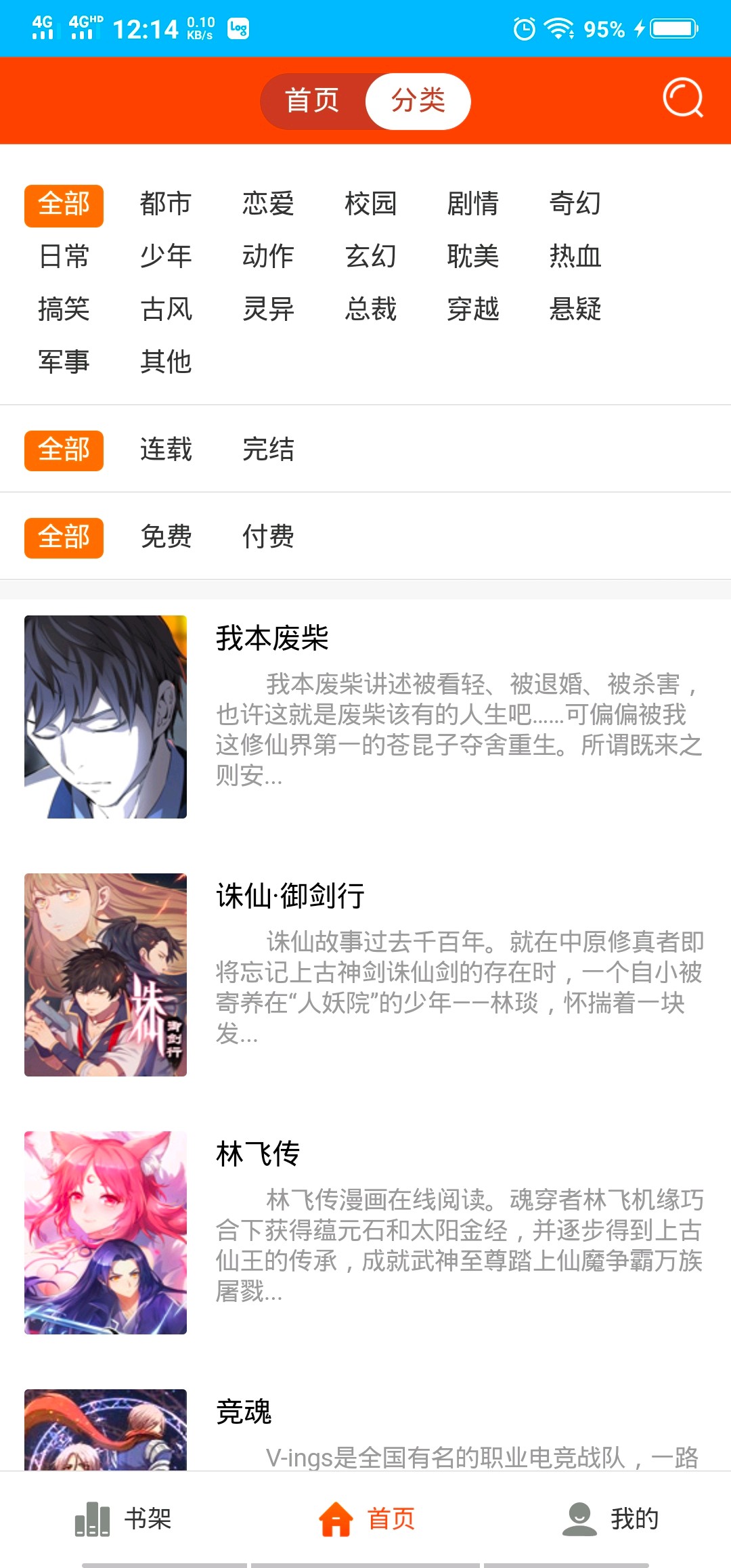The width and height of the screenshot is (731, 1568).
Task: Filter to 付费 paid comics
Action: pyautogui.click(x=268, y=537)
